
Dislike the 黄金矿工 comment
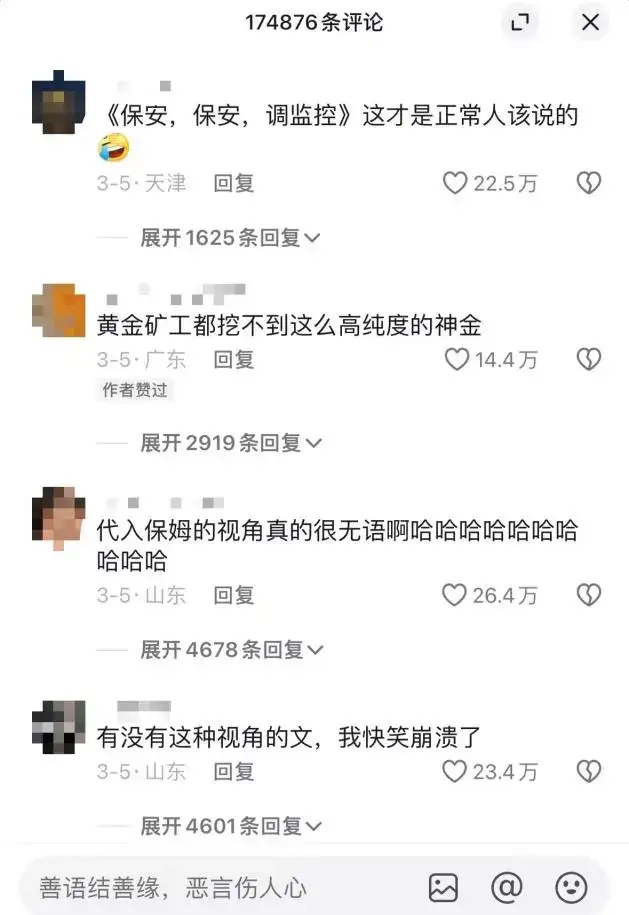click(589, 359)
